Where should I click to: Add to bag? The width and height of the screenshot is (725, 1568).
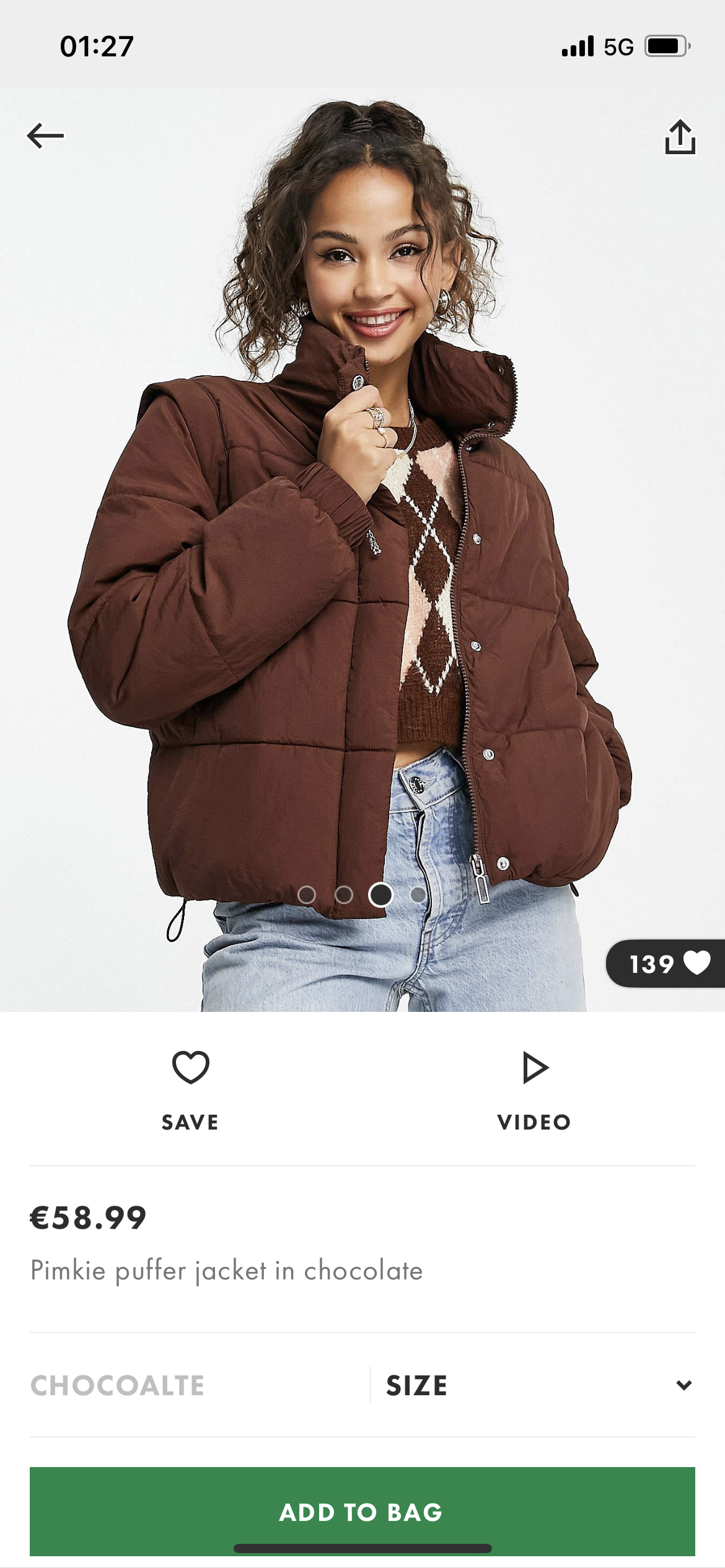point(362,1512)
